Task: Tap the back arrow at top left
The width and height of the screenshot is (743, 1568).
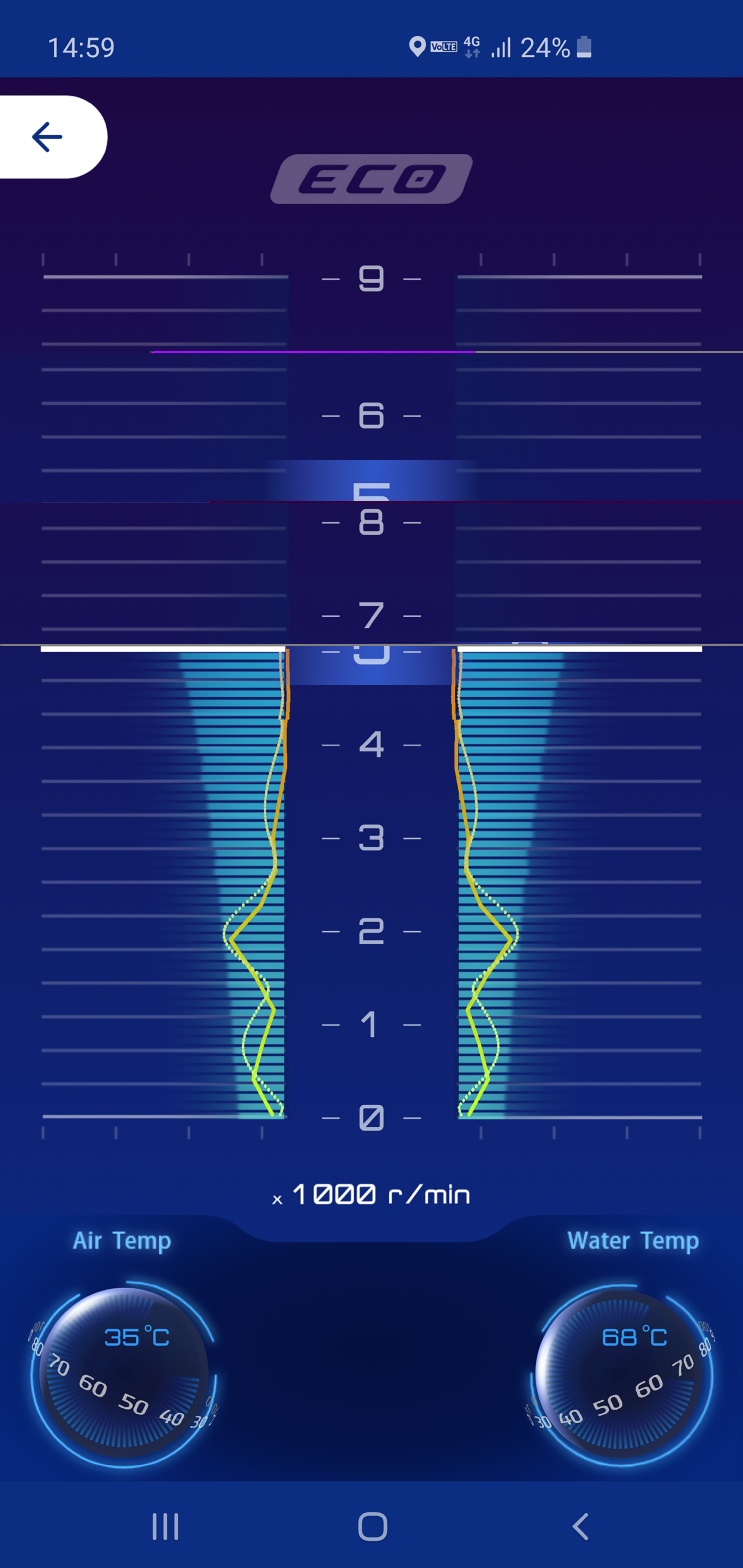Action: click(48, 137)
